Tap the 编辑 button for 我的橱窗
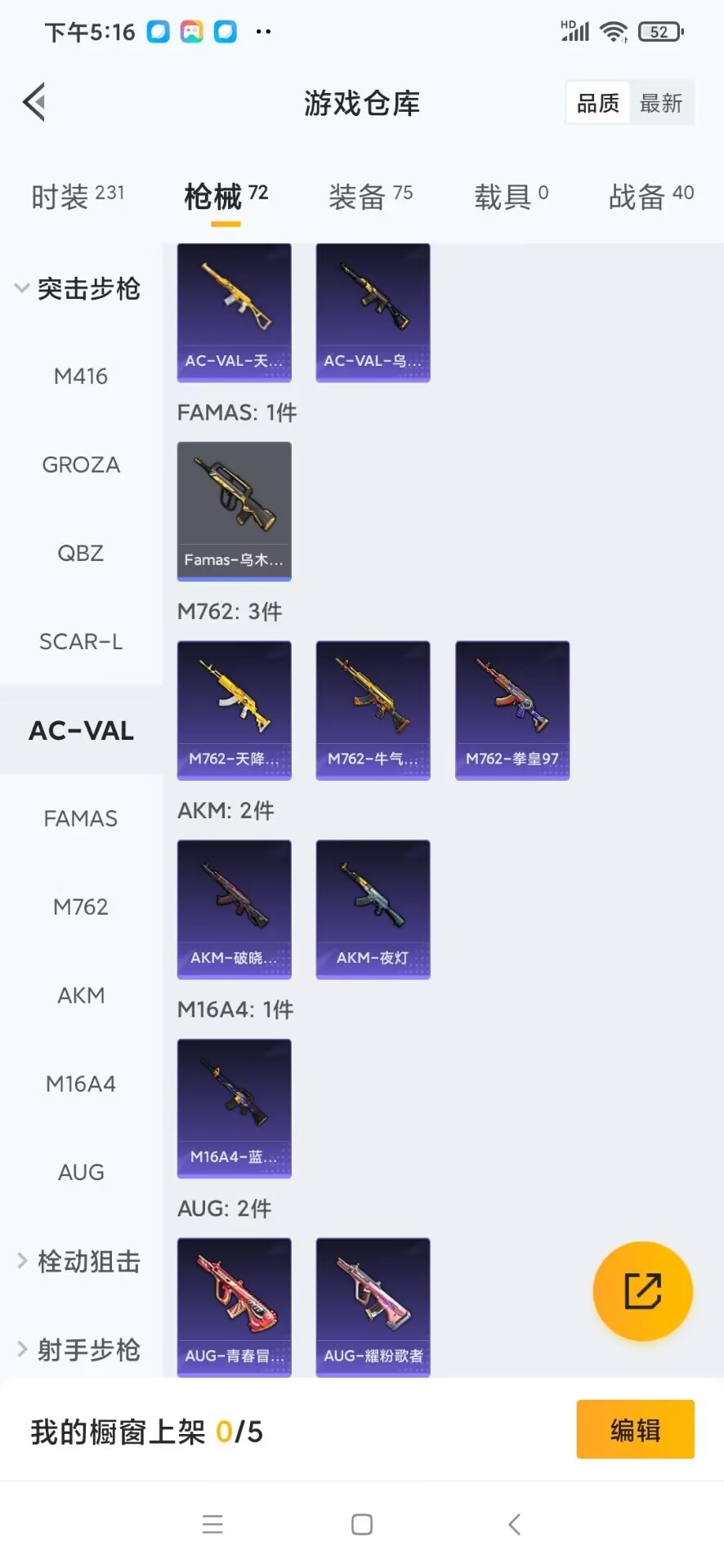 [x=635, y=1430]
